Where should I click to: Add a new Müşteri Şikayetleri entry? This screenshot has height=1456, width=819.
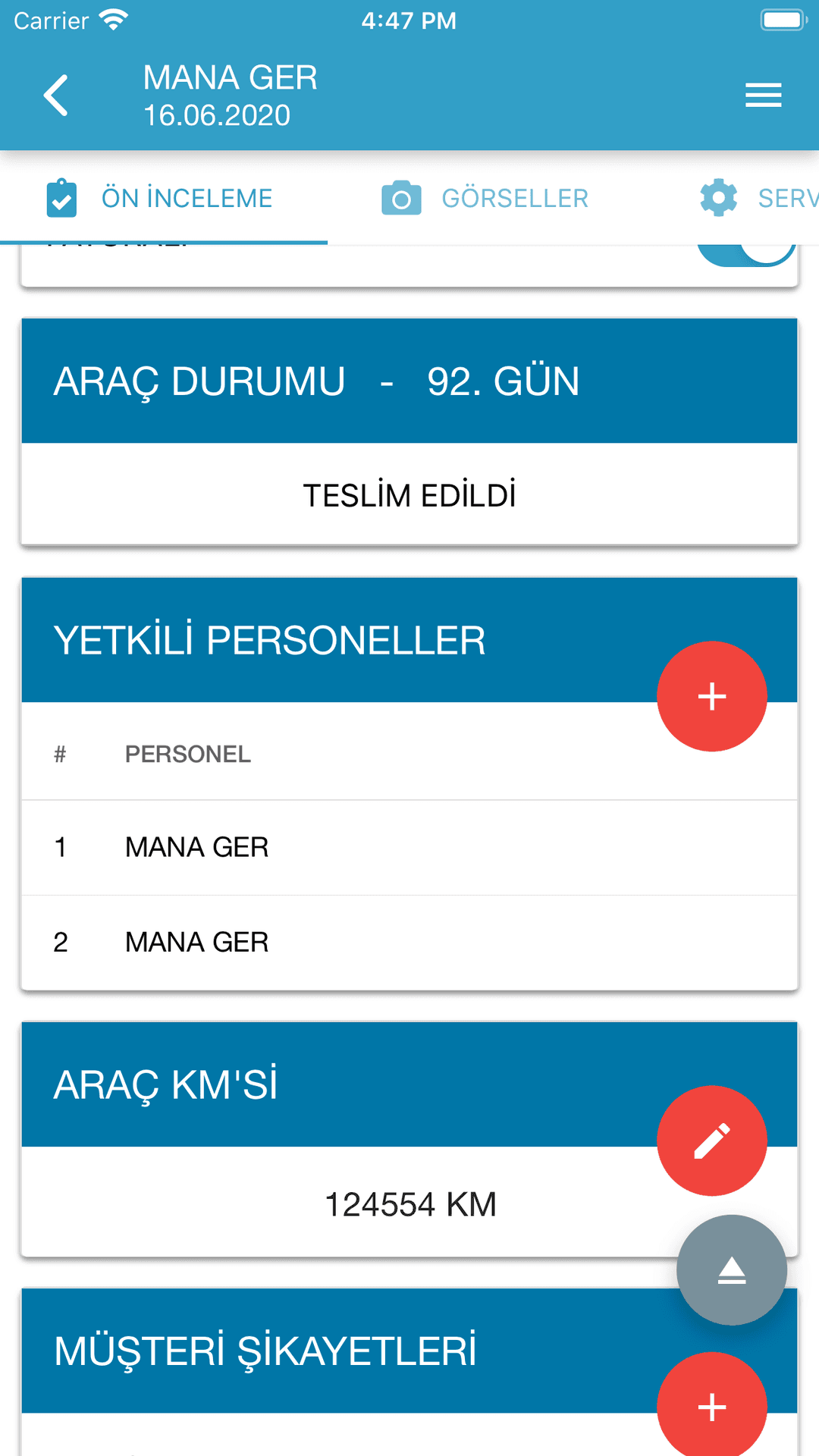[x=711, y=1407]
